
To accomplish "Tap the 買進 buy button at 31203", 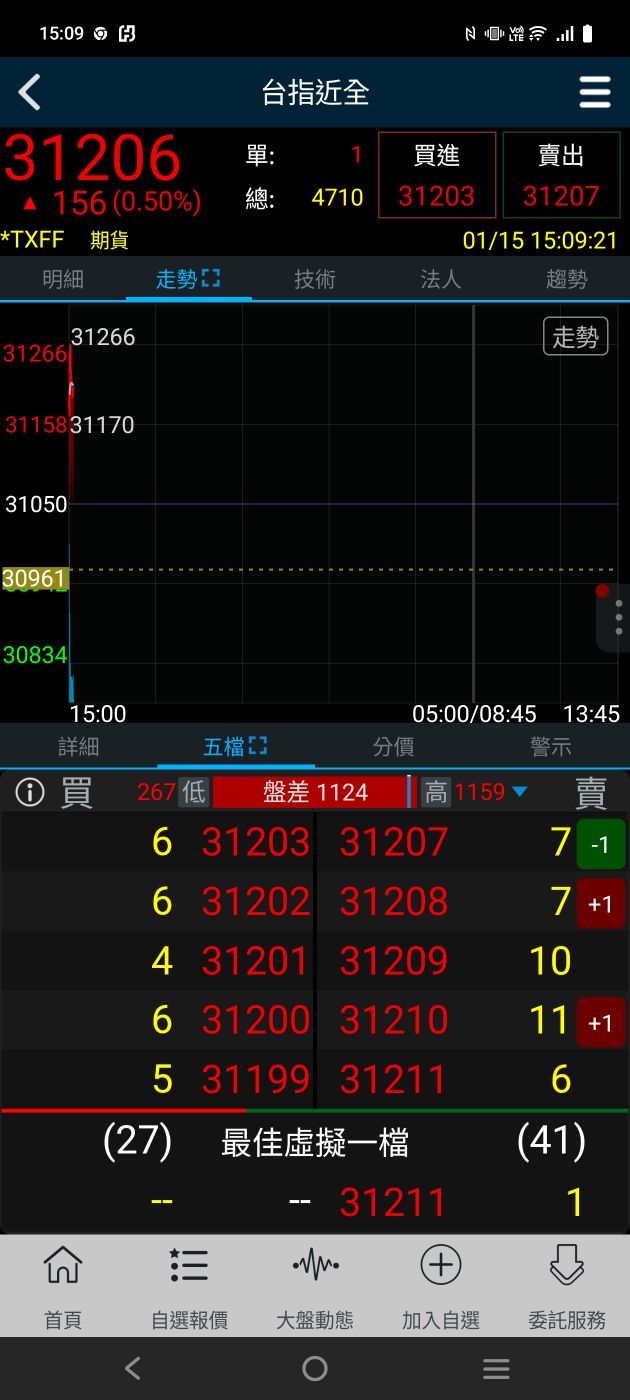I will tap(437, 175).
